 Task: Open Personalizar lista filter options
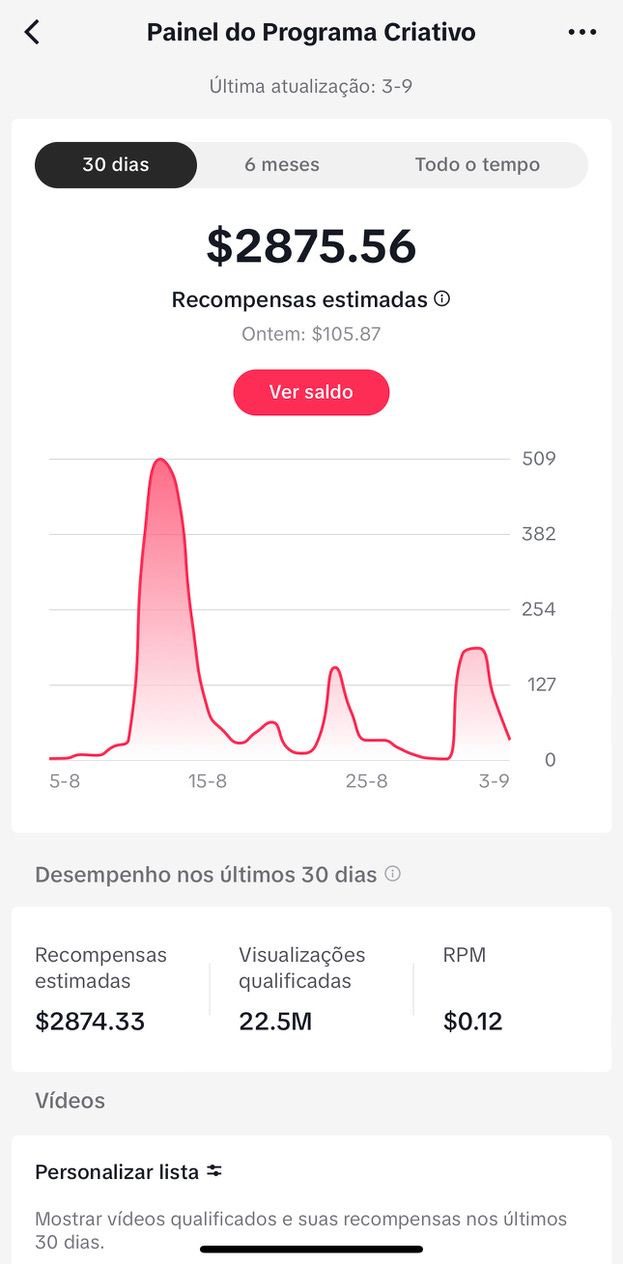pyautogui.click(x=129, y=1172)
